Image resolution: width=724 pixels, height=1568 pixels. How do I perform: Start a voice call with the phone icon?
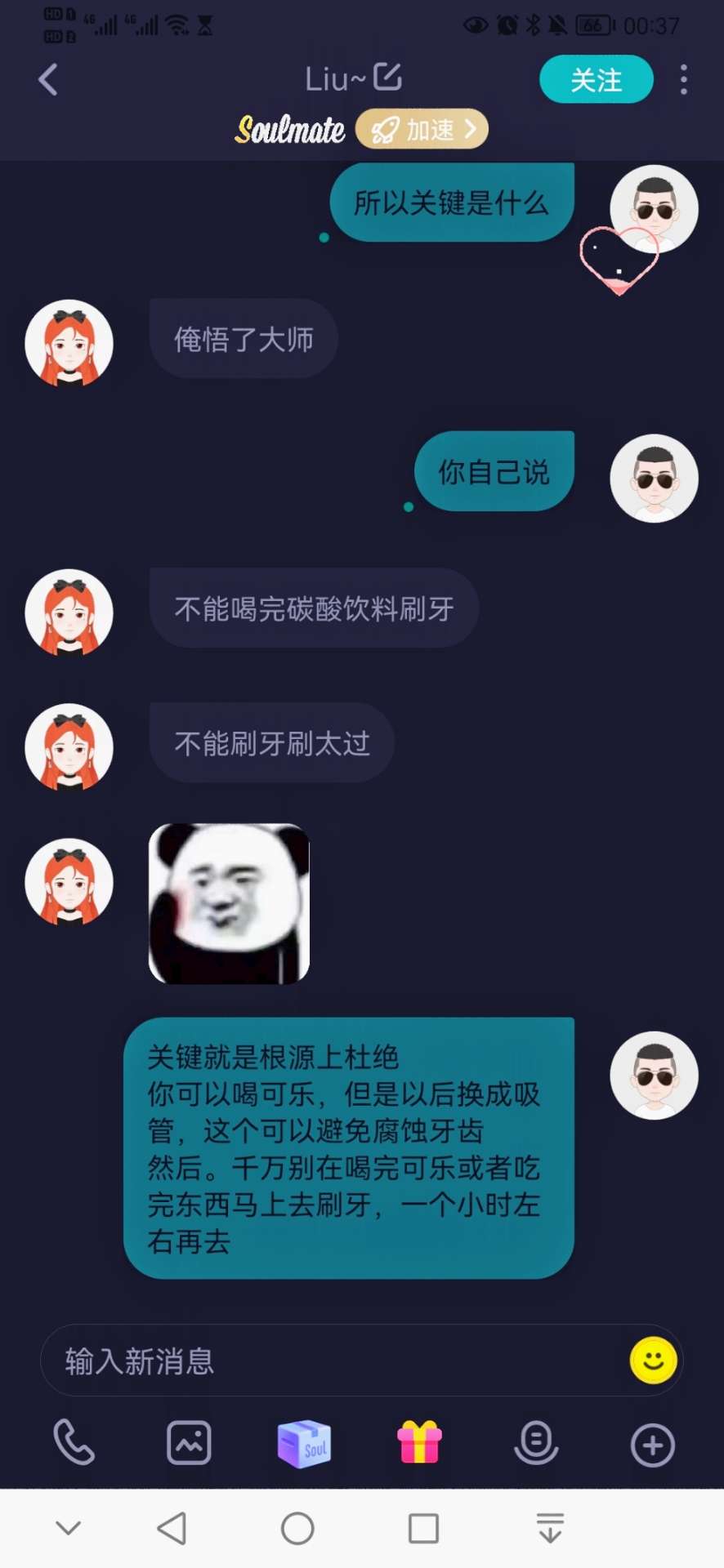point(74,1443)
